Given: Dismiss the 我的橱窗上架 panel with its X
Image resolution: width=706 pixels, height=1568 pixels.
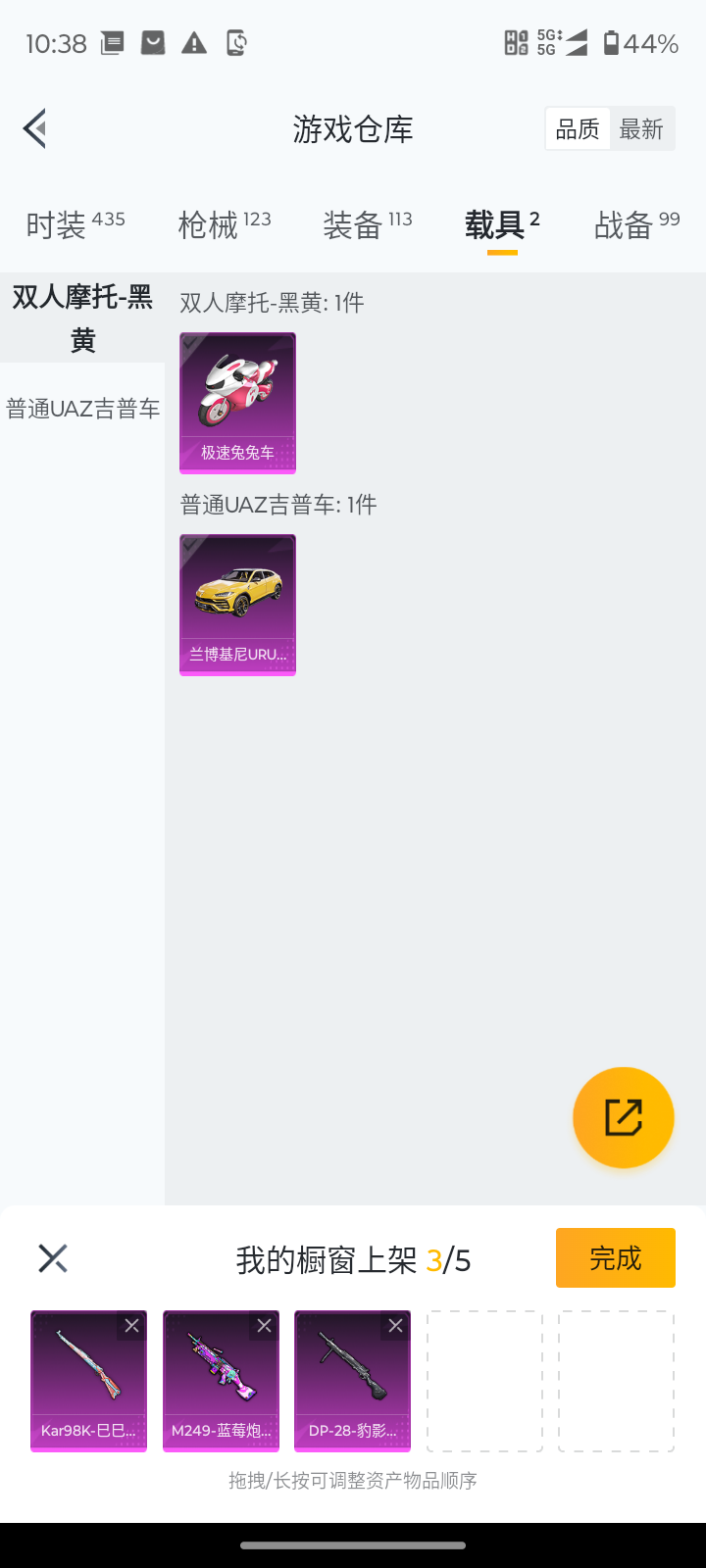Looking at the screenshot, I should [x=52, y=1258].
